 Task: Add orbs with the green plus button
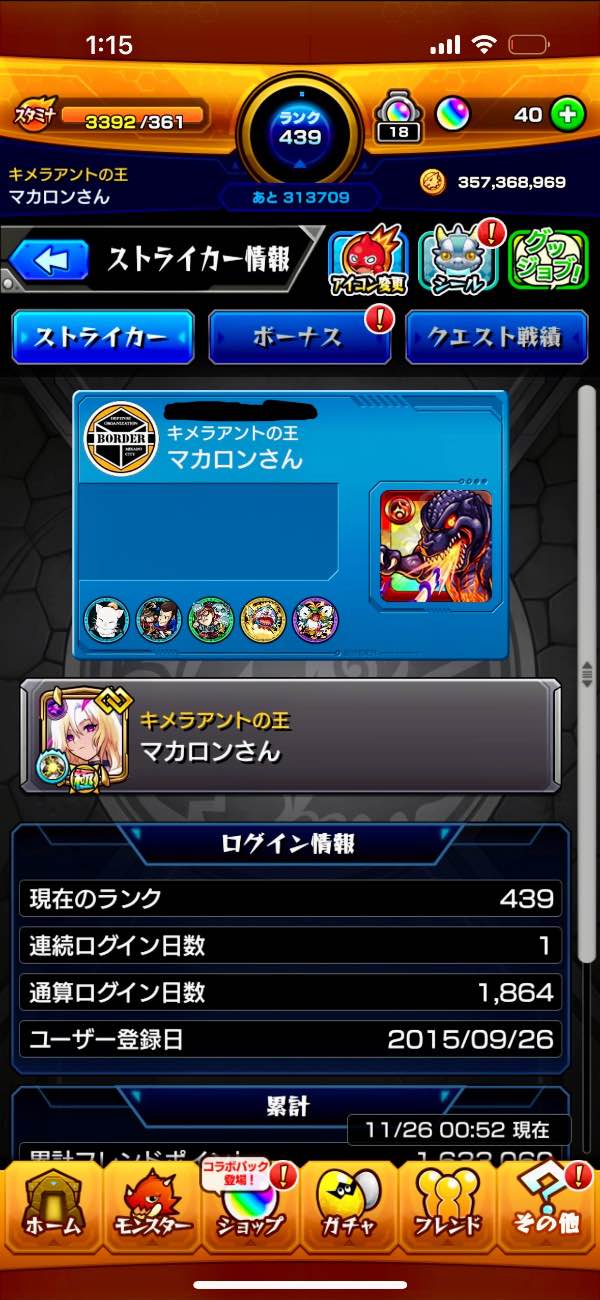(566, 115)
